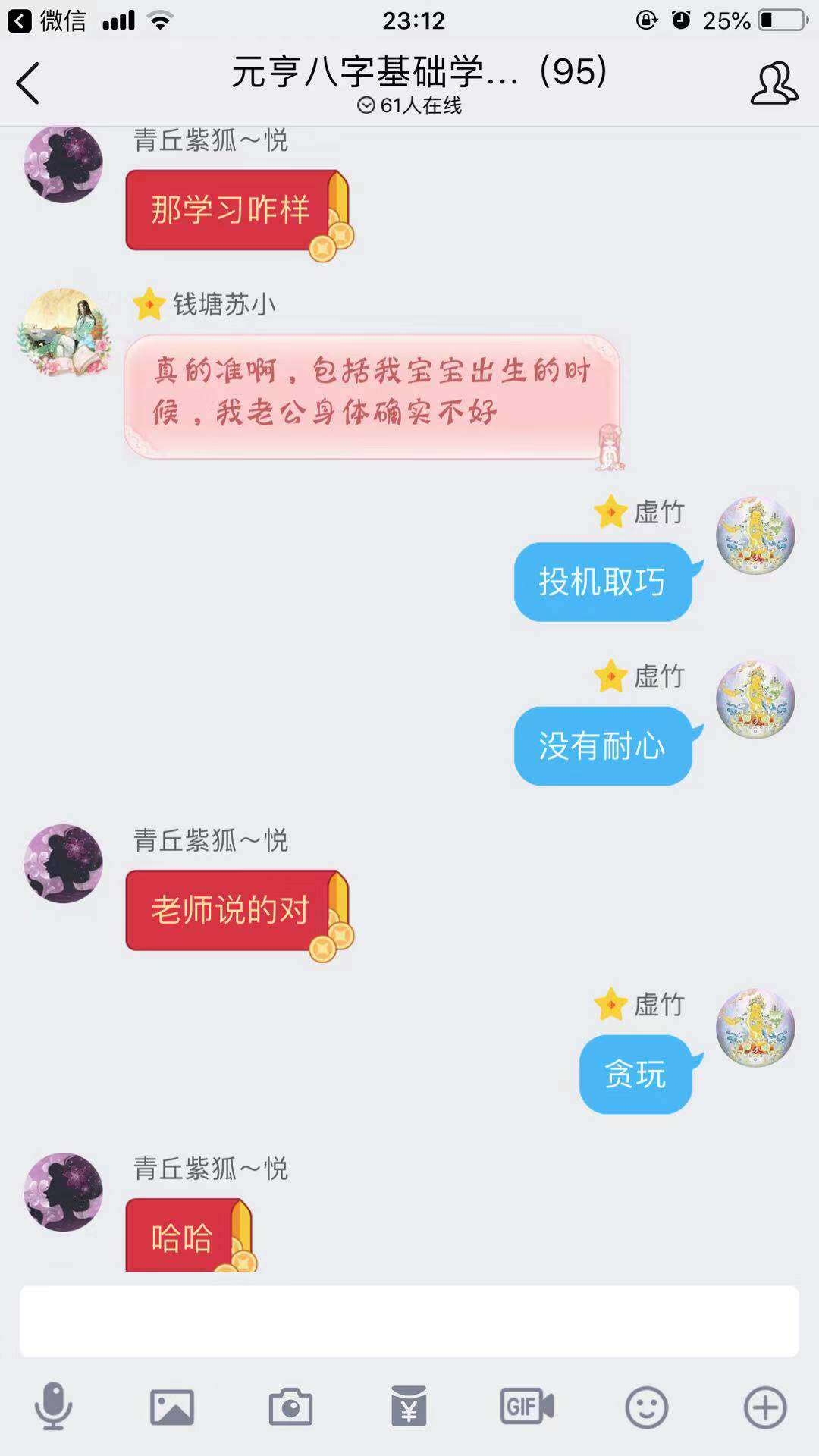Send a red packet
This screenshot has width=819, height=1456.
(x=409, y=1407)
